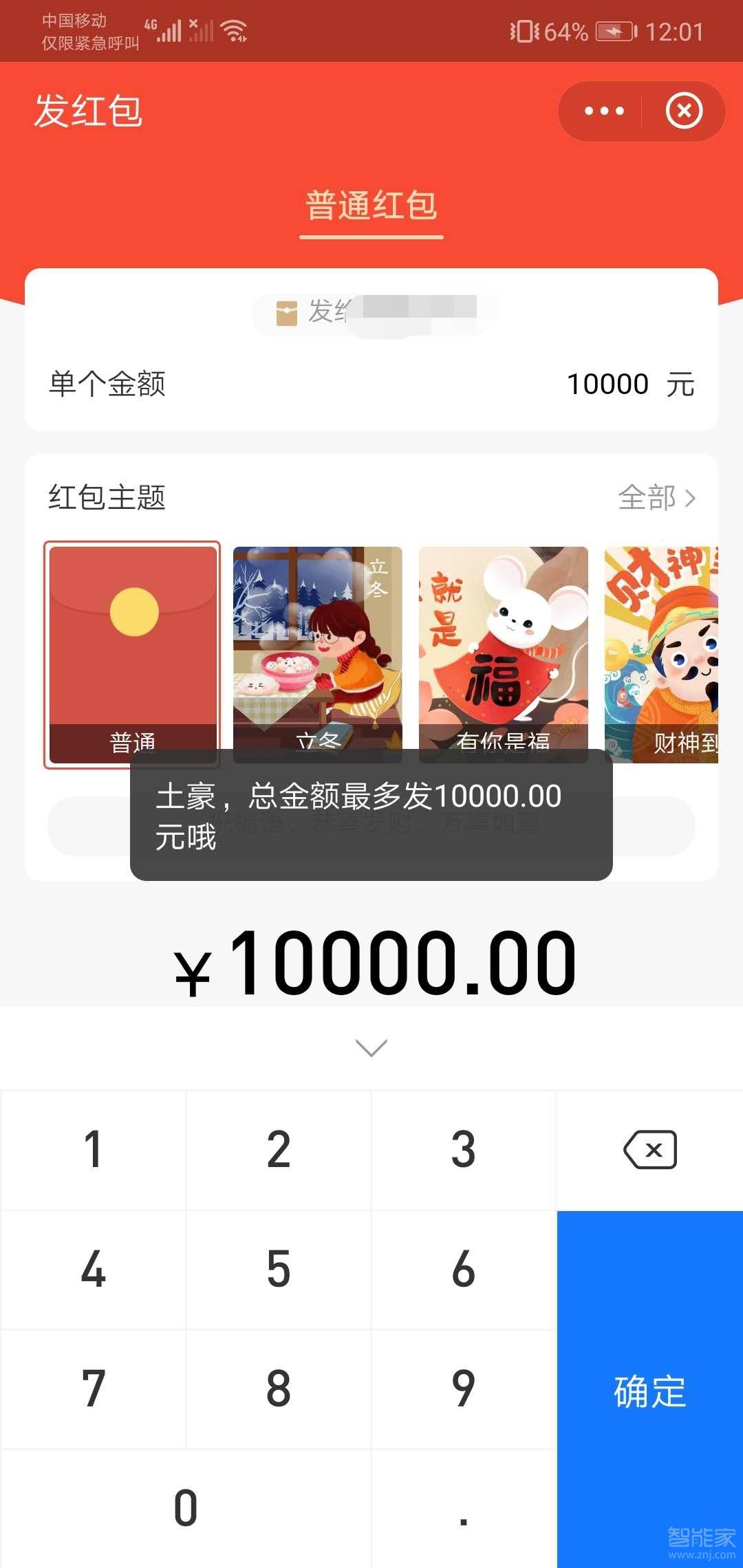Select the 有你是福 theme
Image resolution: width=743 pixels, height=1568 pixels.
click(x=504, y=653)
